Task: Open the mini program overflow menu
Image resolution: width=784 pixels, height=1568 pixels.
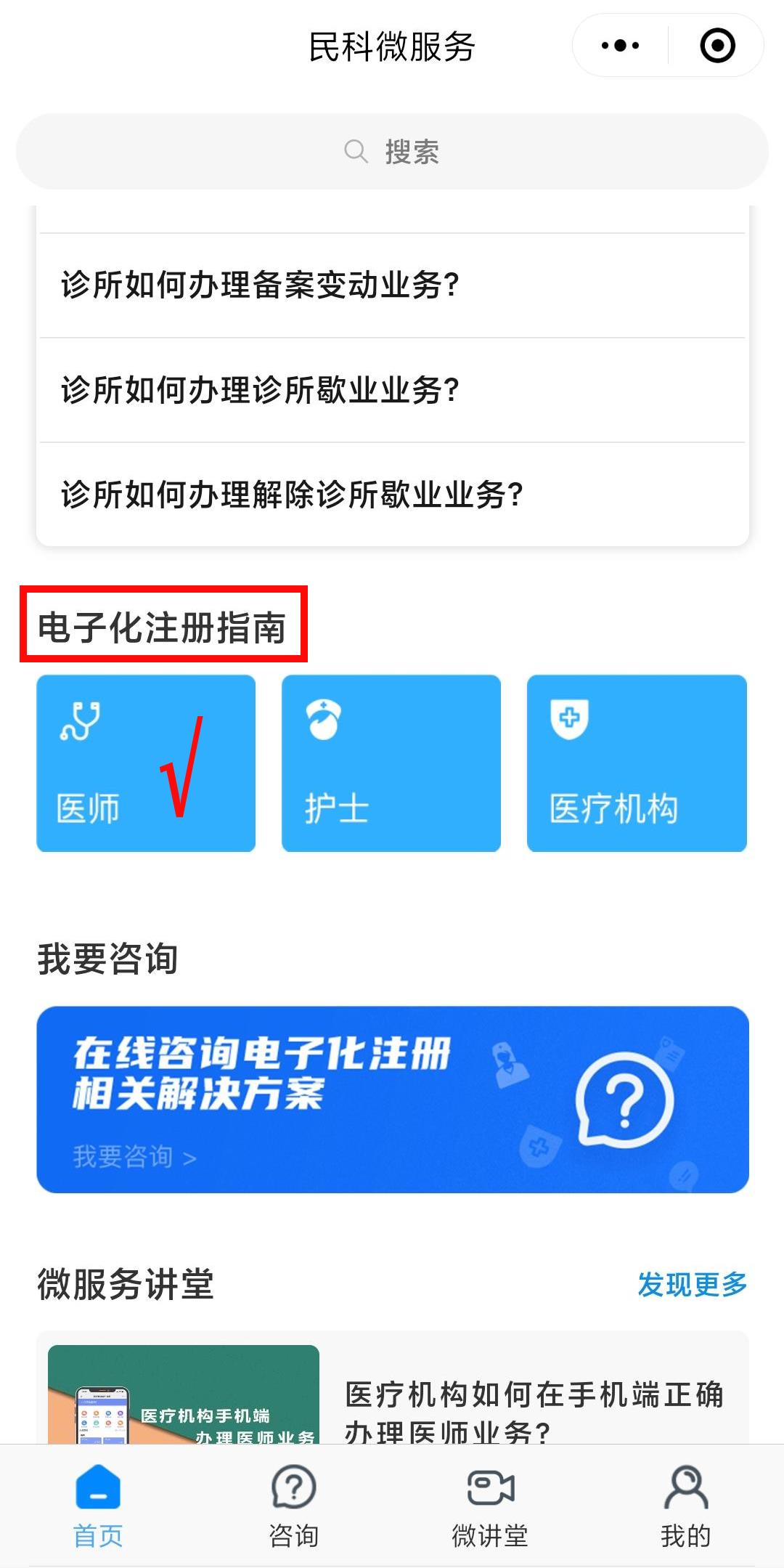Action: 621,46
